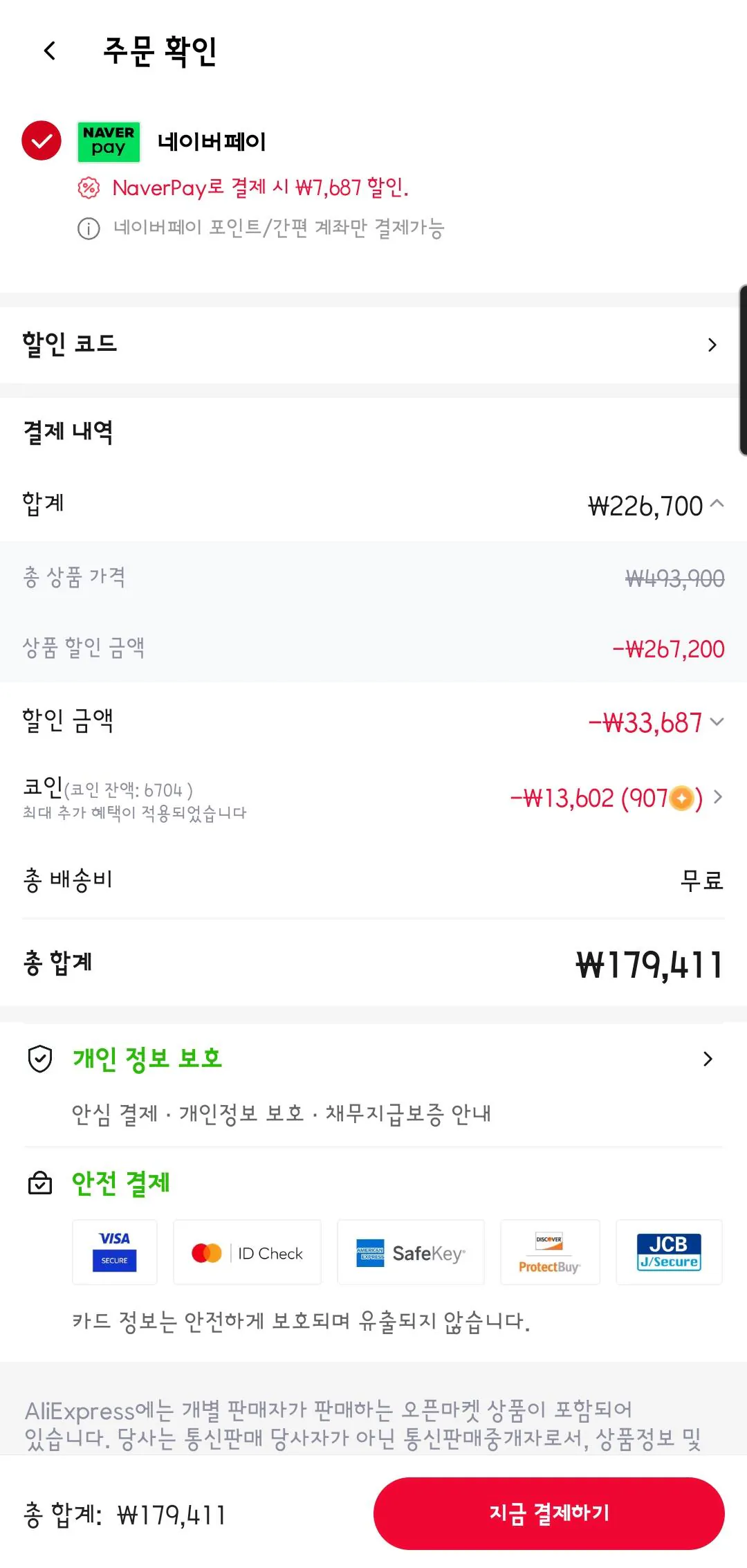Click the NaverPay discount percent badge icon
This screenshot has height=1568, width=747.
tap(89, 188)
